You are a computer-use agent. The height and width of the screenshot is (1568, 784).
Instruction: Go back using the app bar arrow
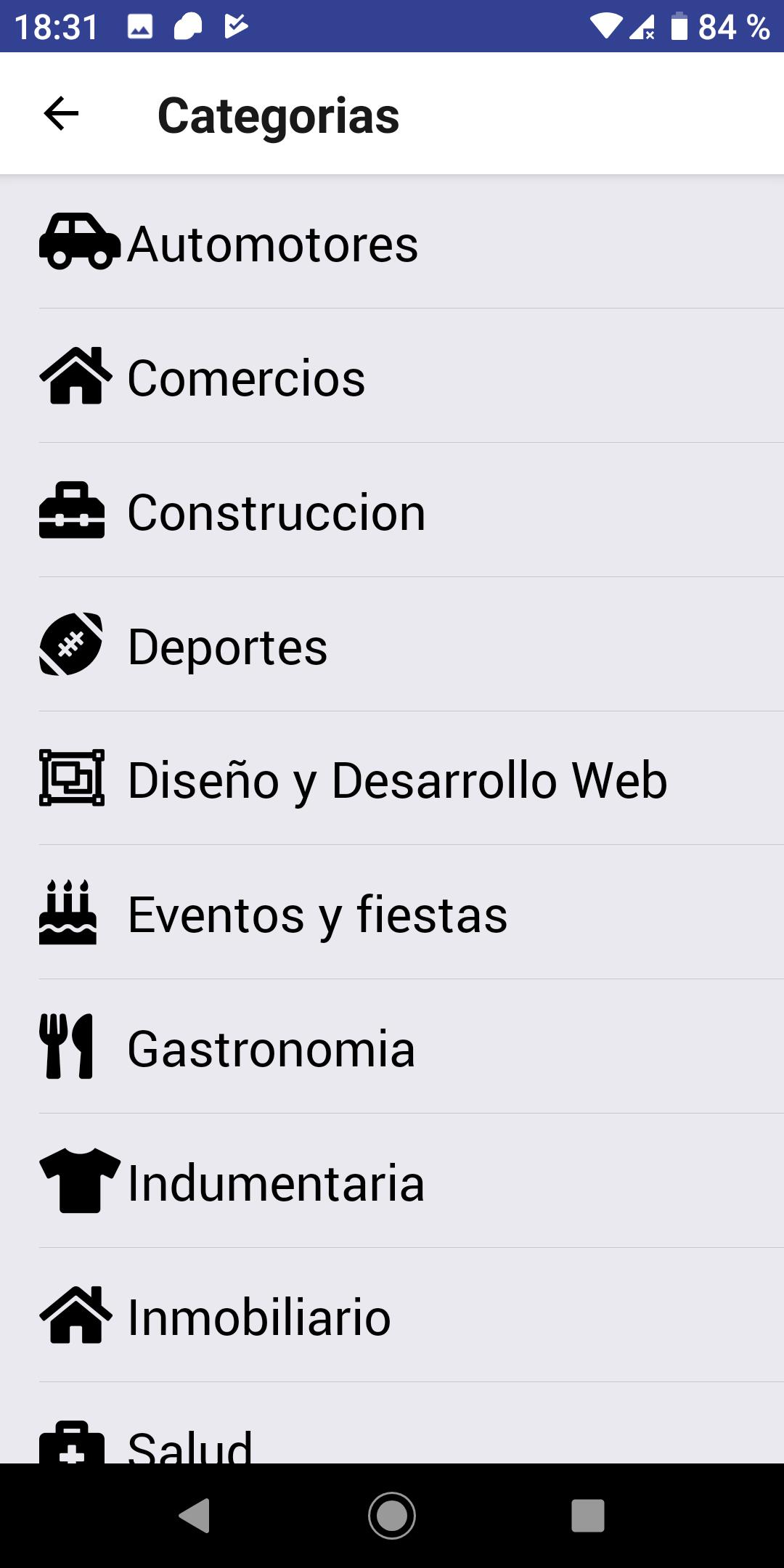[x=61, y=114]
